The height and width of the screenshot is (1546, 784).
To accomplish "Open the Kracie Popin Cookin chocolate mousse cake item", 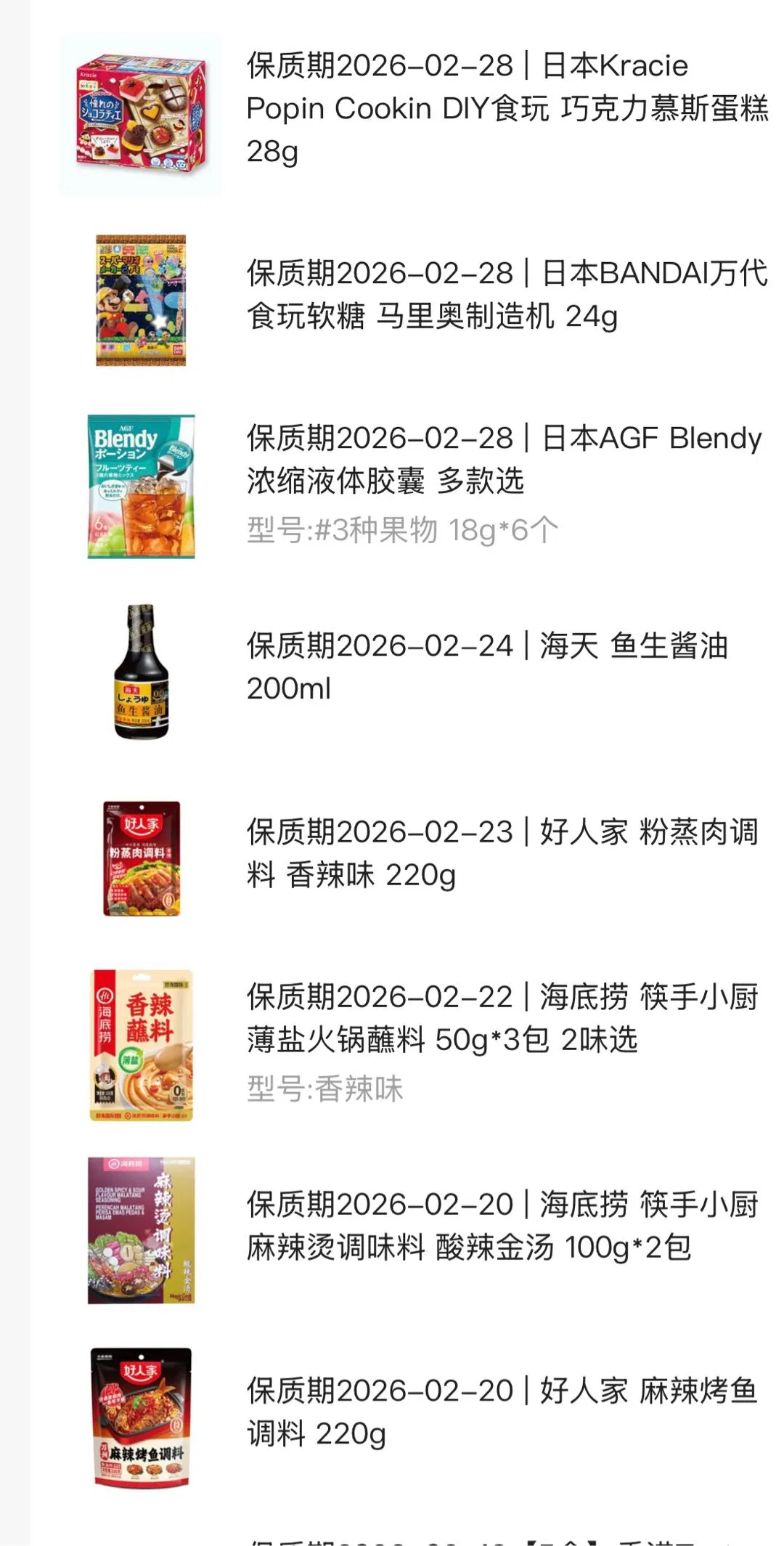I will [507, 108].
